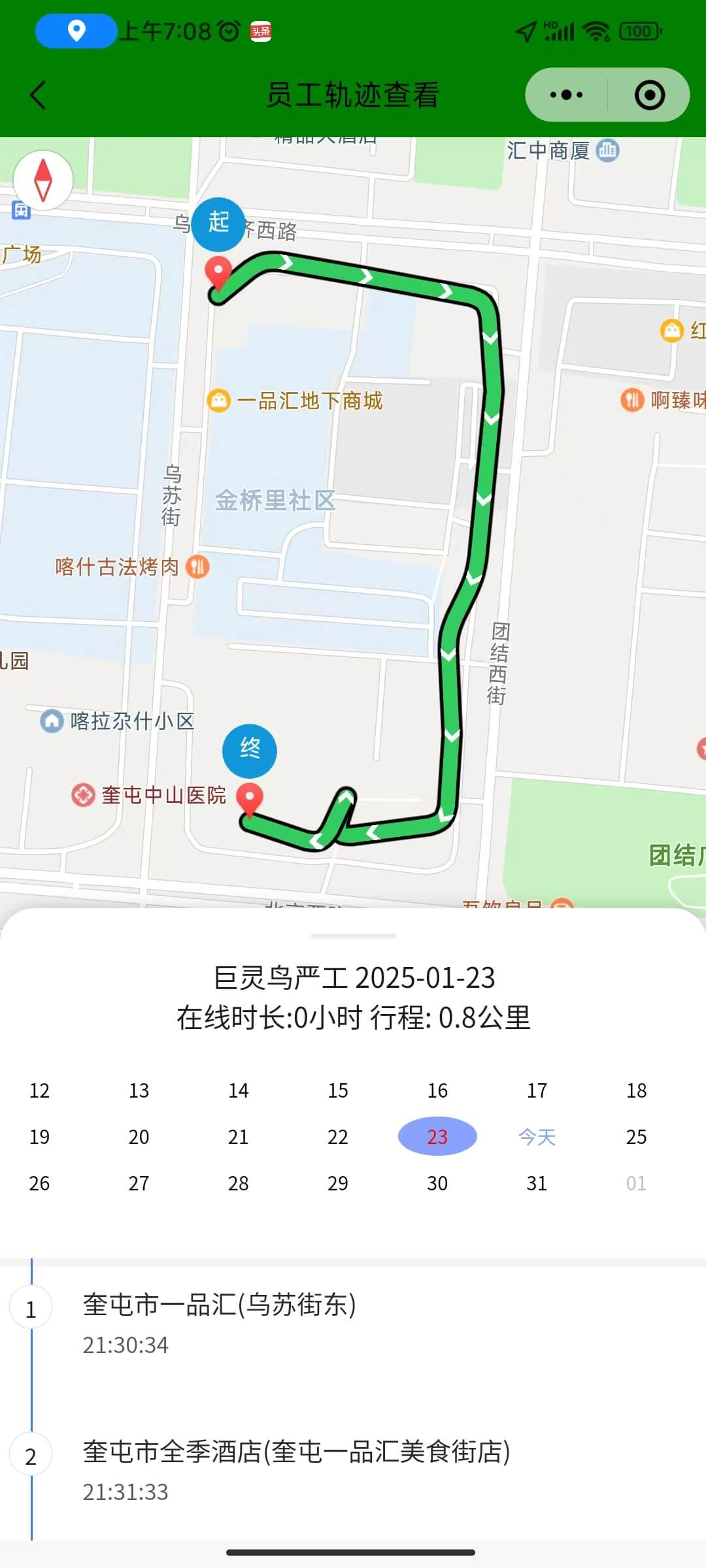Select date 28 in the calendar
706x1568 pixels.
(238, 1183)
